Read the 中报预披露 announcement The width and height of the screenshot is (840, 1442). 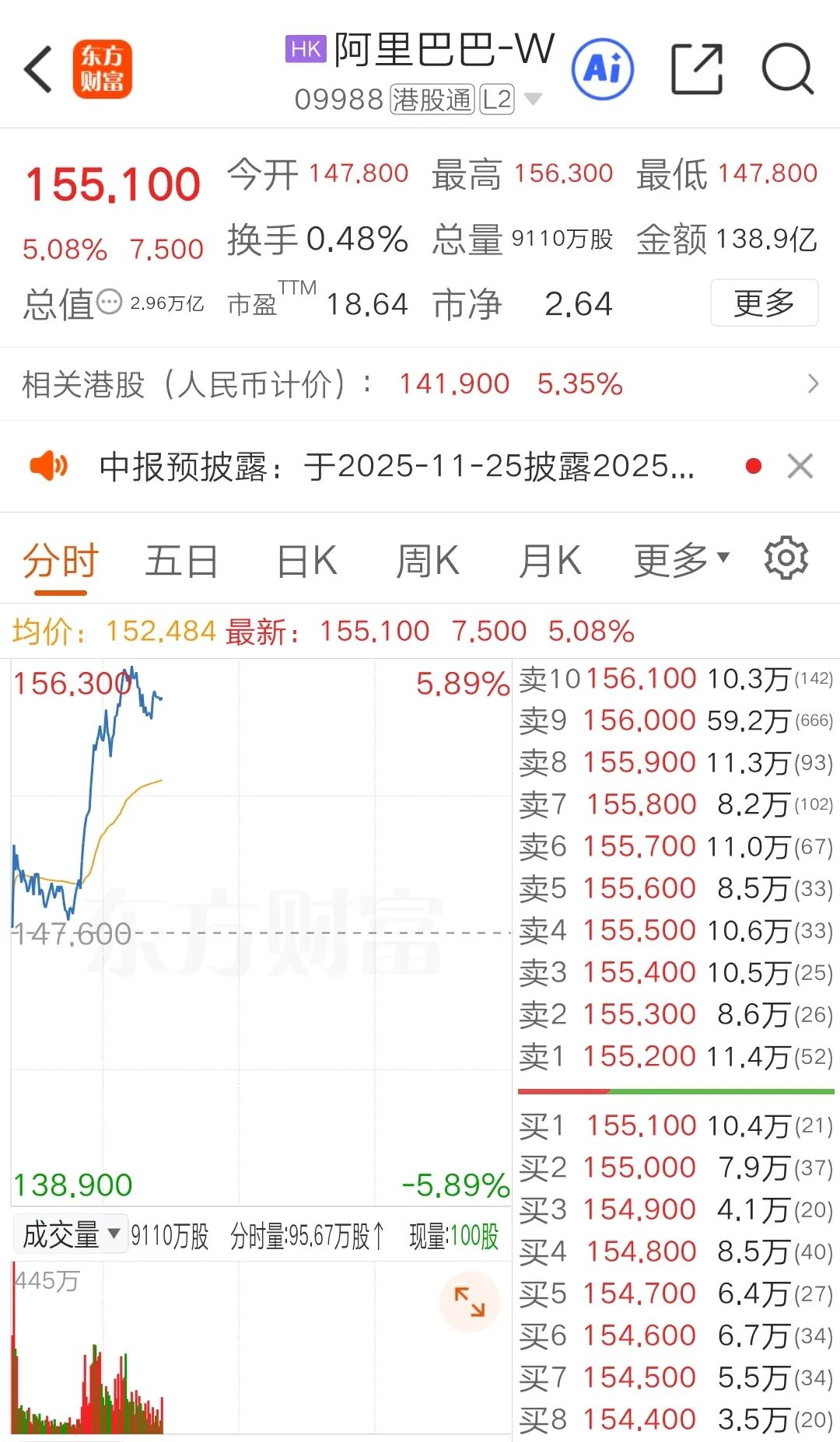click(x=397, y=467)
